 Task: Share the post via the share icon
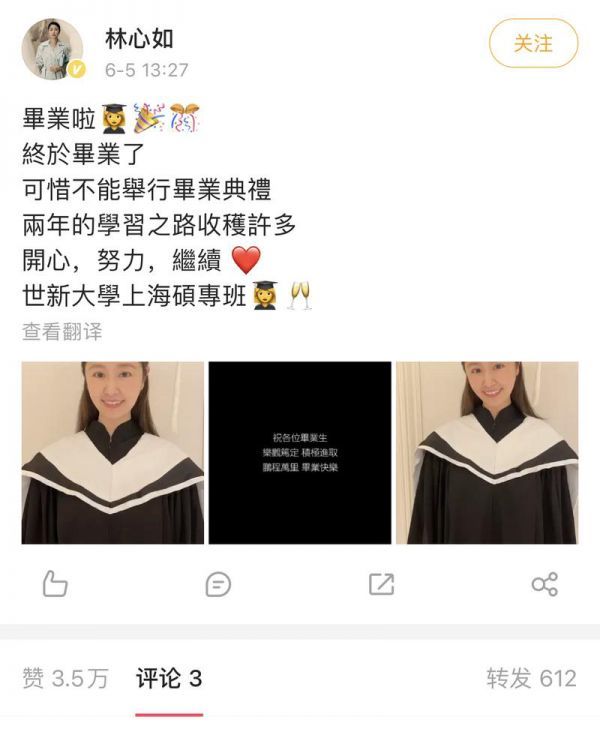pos(544,584)
